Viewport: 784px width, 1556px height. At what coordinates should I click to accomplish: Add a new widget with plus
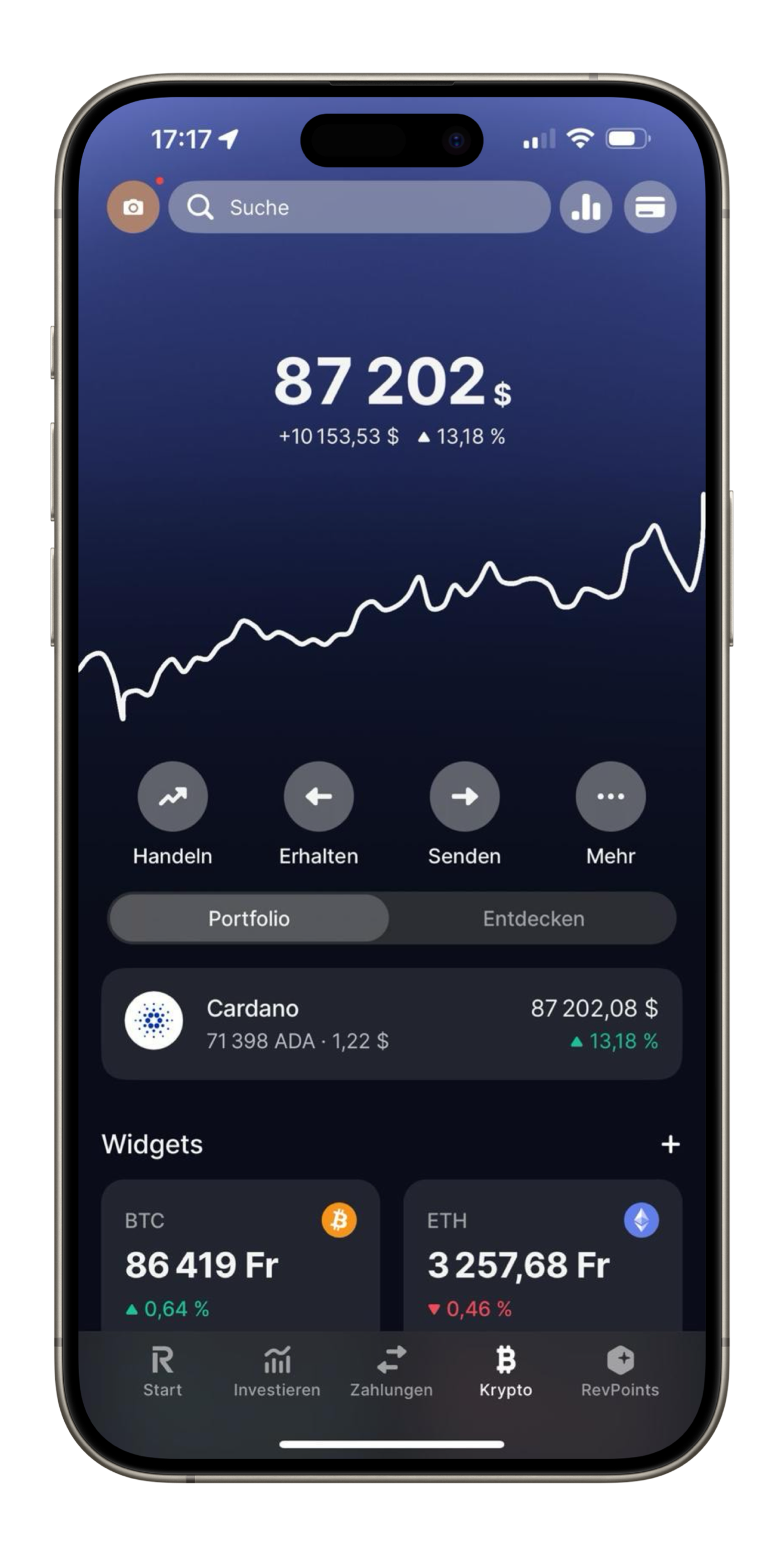pyautogui.click(x=670, y=1144)
